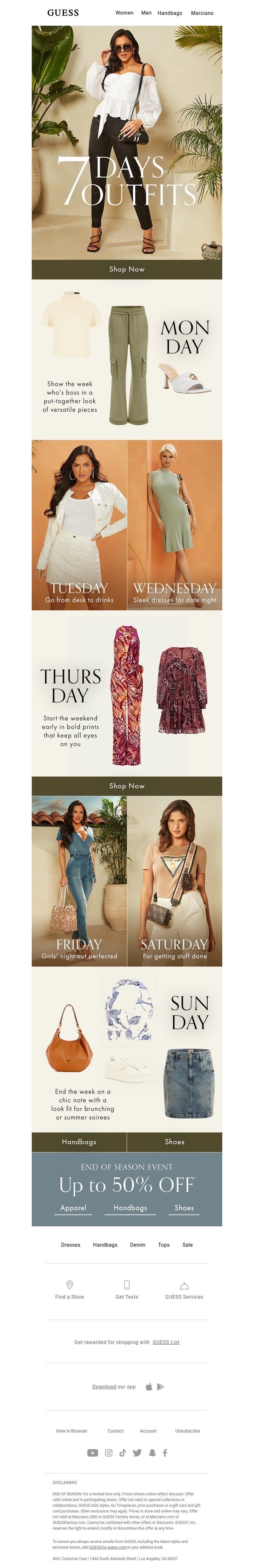This screenshot has height=1568, width=254.
Task: Select Apparel in the End of Season event
Action: click(x=73, y=1207)
